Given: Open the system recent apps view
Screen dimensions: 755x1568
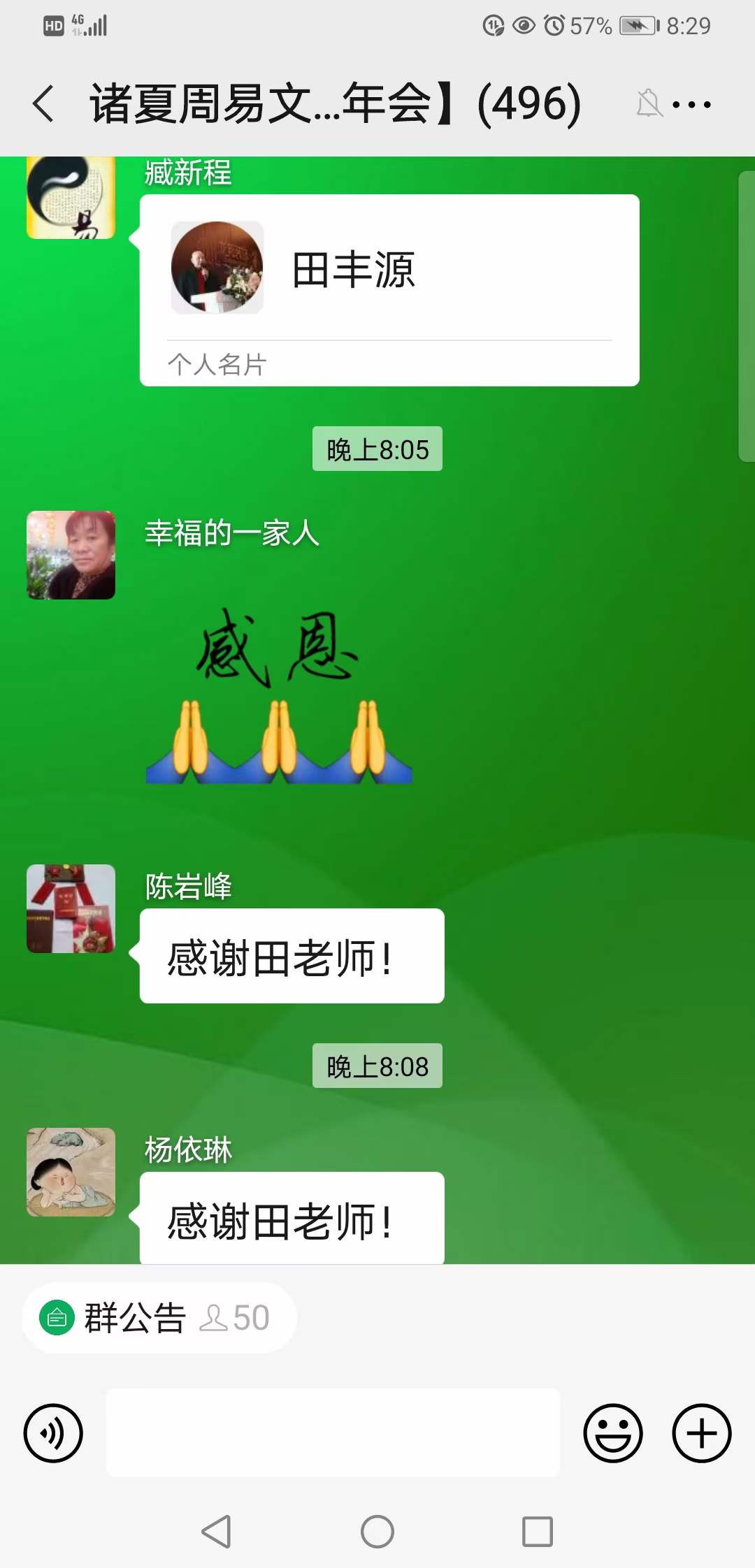Looking at the screenshot, I should coord(538,1532).
